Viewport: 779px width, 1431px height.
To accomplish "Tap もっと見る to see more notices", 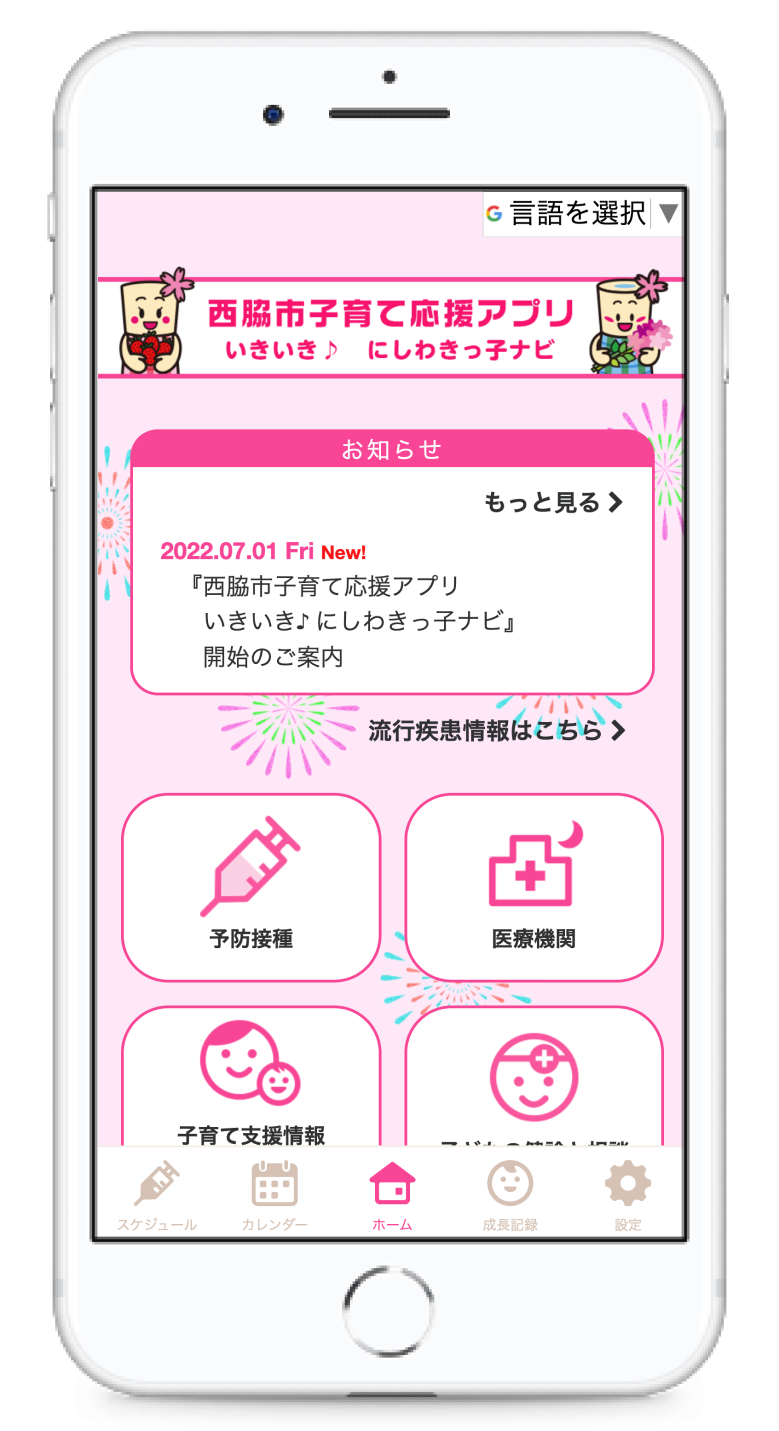I will tap(553, 502).
